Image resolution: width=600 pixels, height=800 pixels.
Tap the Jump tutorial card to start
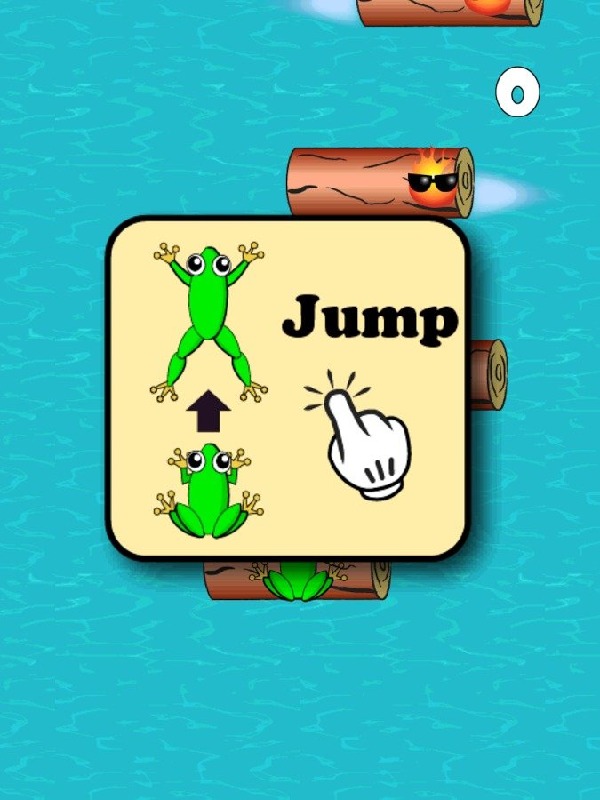[288, 388]
